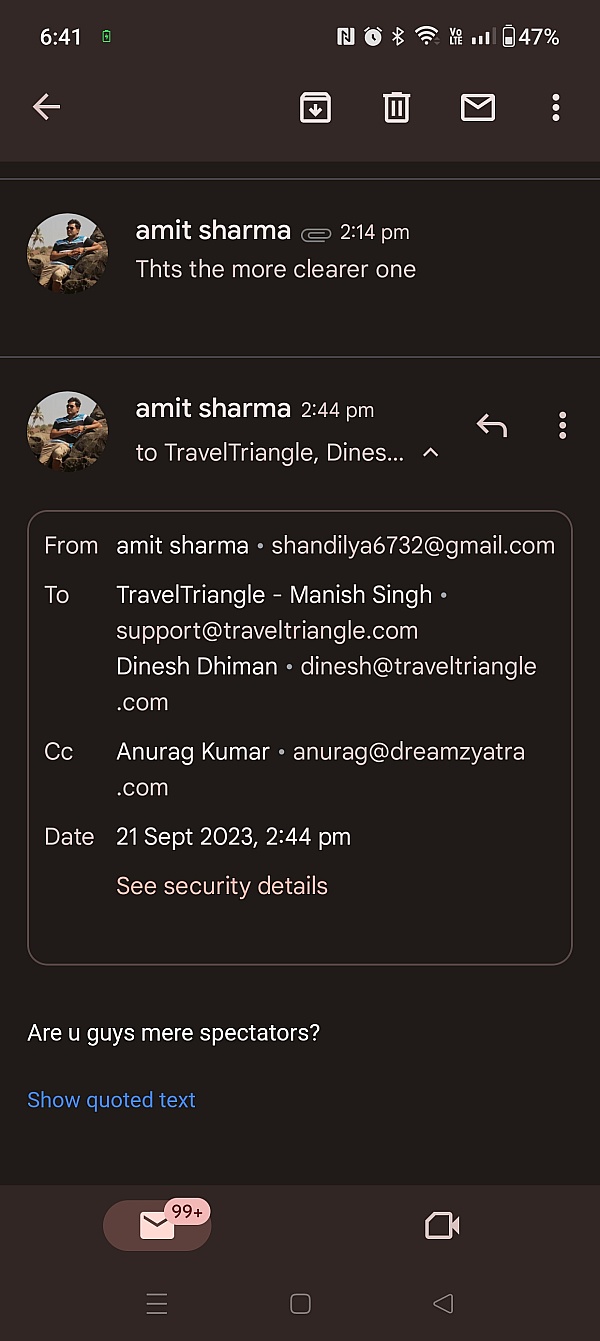Open more options for the 2:44 pm message
Viewport: 600px width, 1341px height.
[x=563, y=426]
